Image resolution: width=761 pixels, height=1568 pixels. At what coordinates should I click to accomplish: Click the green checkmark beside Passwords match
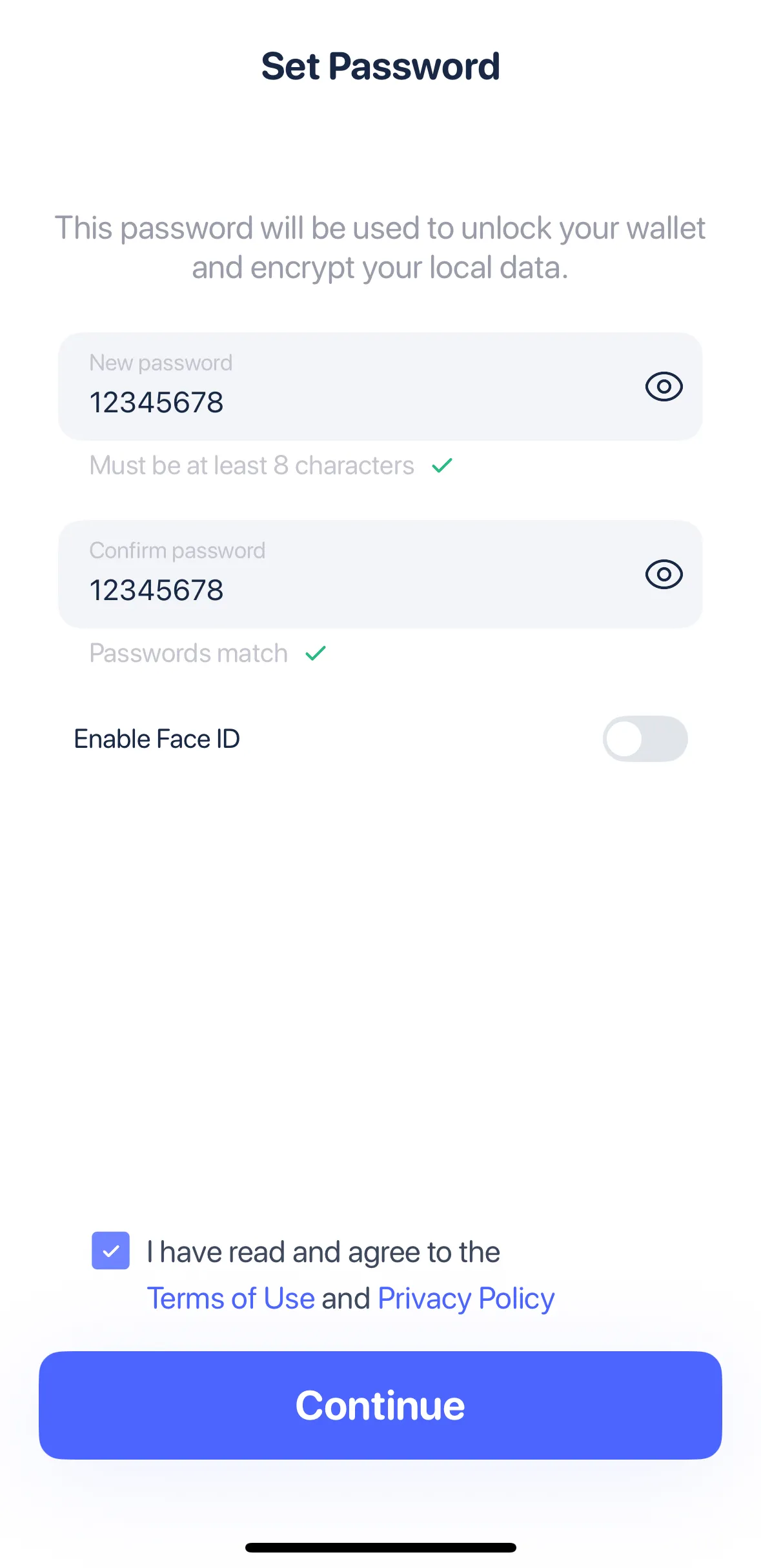[x=316, y=653]
